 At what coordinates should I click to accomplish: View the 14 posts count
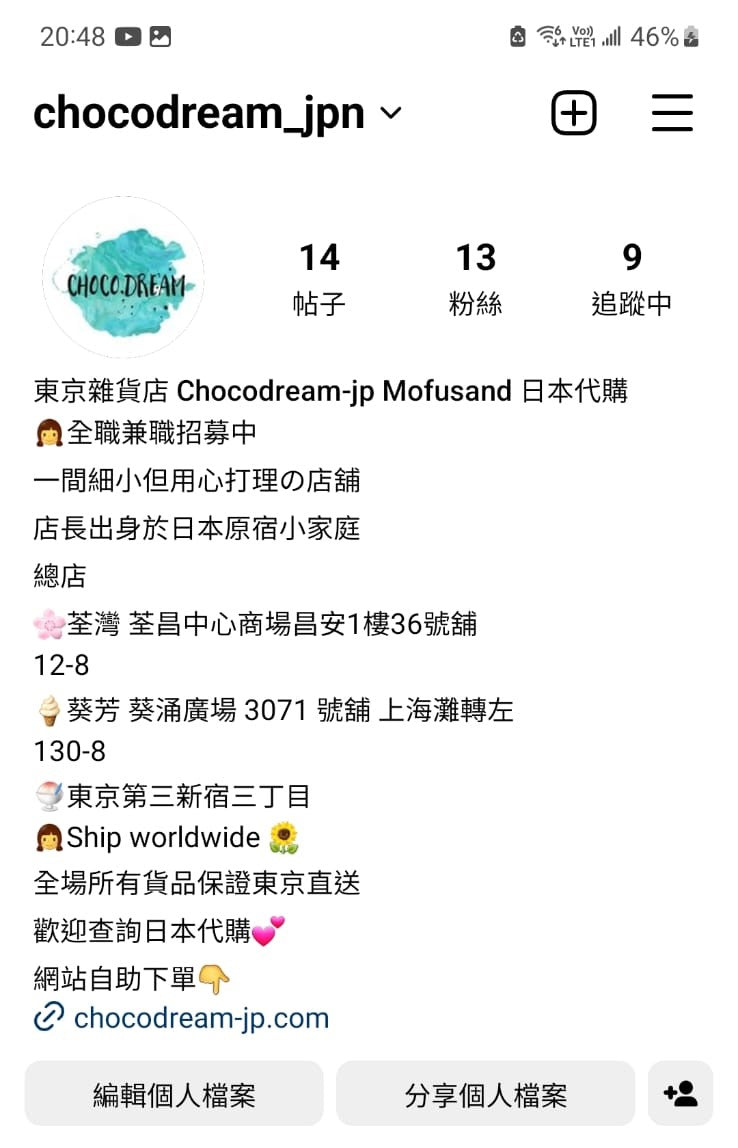tap(319, 277)
